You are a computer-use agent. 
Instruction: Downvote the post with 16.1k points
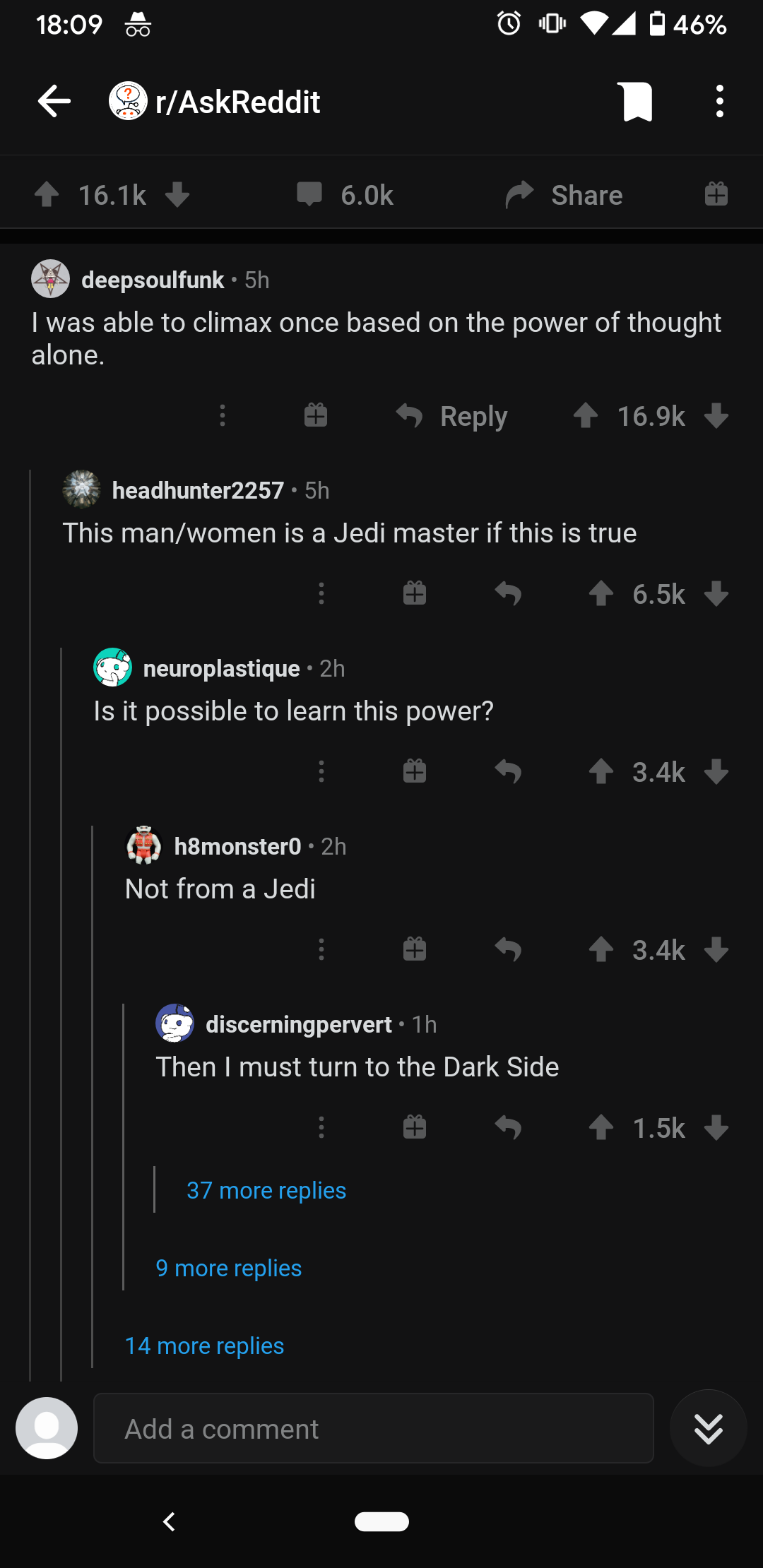[x=177, y=194]
